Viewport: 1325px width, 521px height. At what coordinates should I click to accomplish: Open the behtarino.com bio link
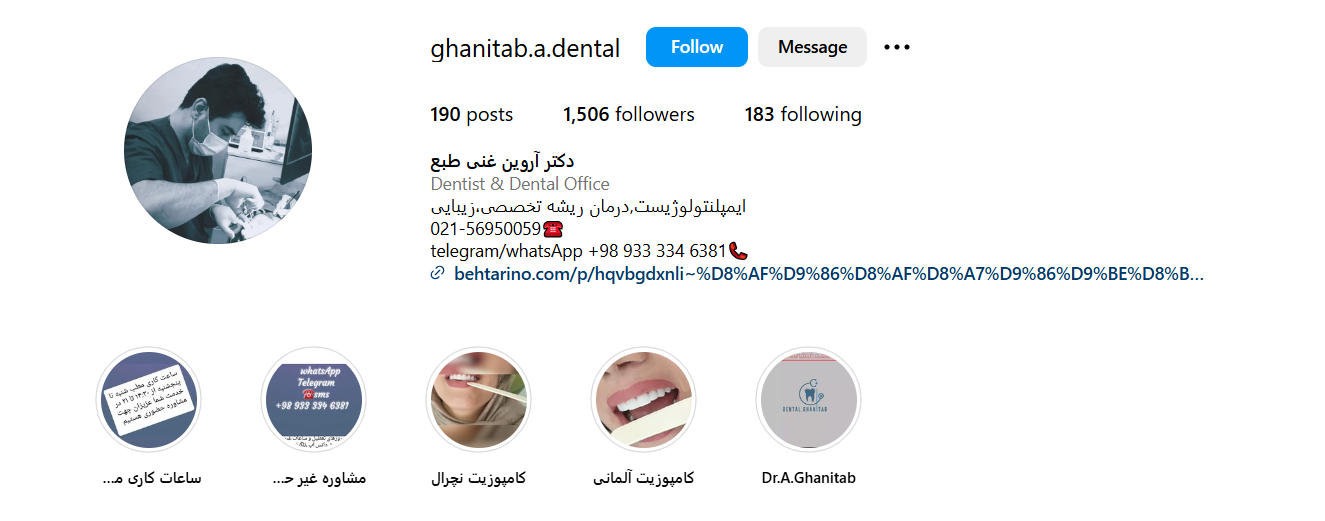point(828,273)
